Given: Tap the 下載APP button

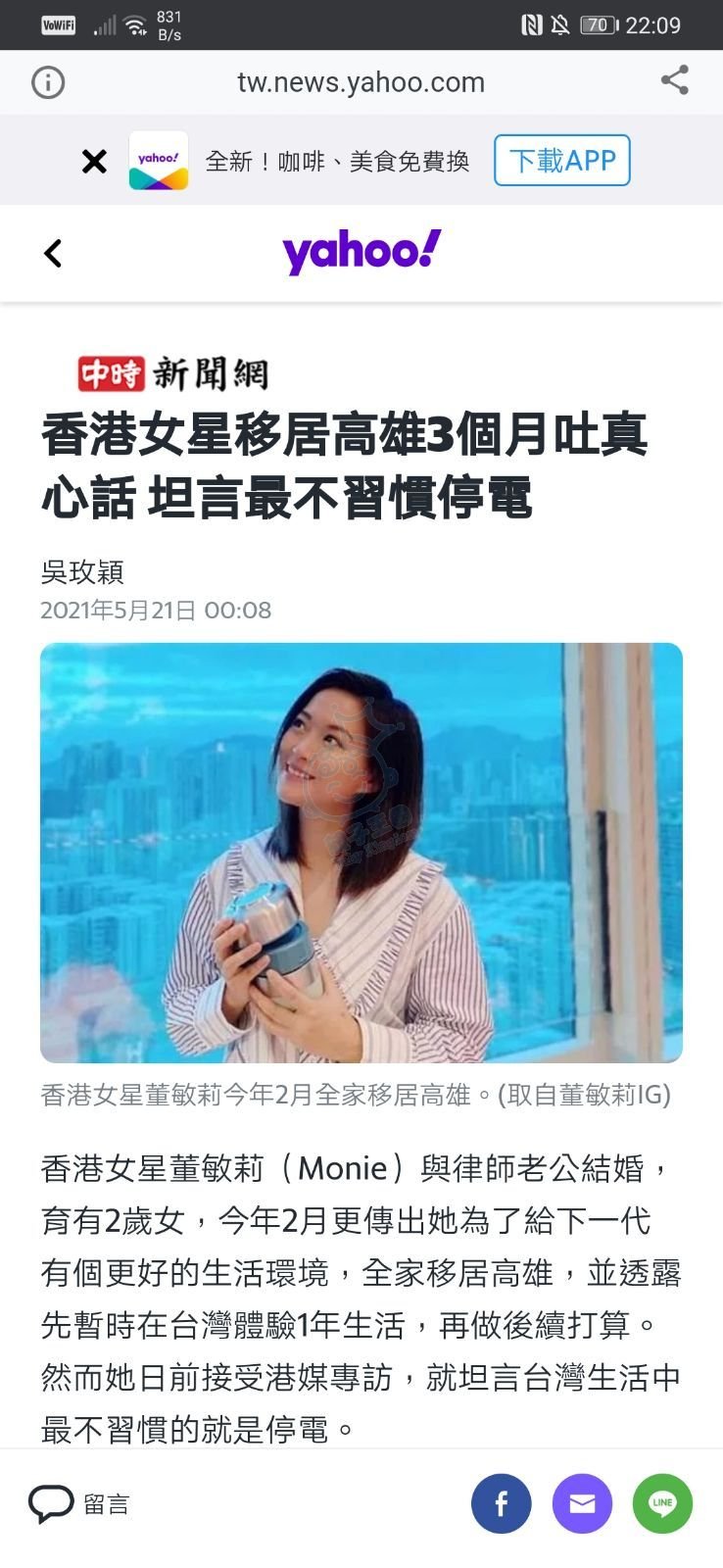Looking at the screenshot, I should [x=561, y=161].
